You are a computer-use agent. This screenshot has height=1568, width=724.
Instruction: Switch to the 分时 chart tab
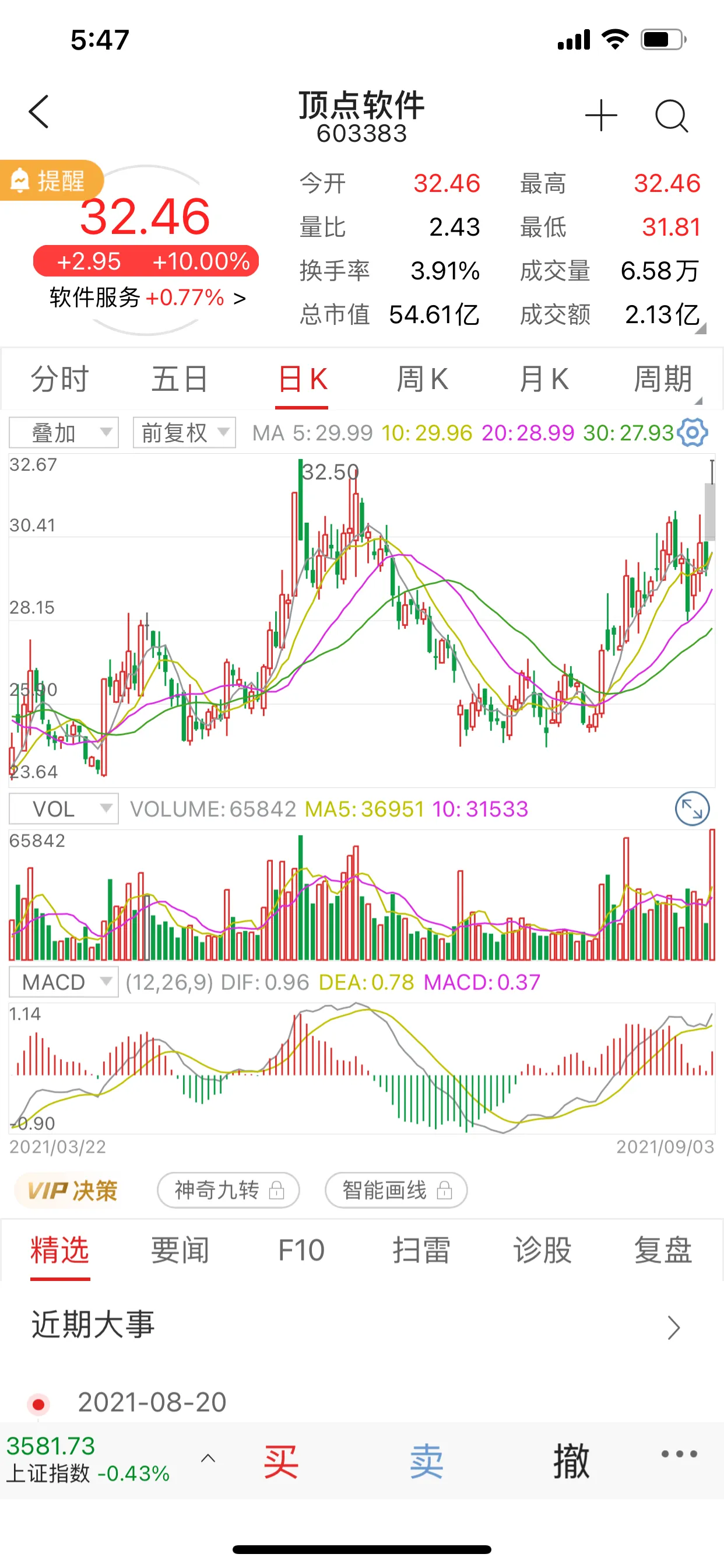(59, 379)
